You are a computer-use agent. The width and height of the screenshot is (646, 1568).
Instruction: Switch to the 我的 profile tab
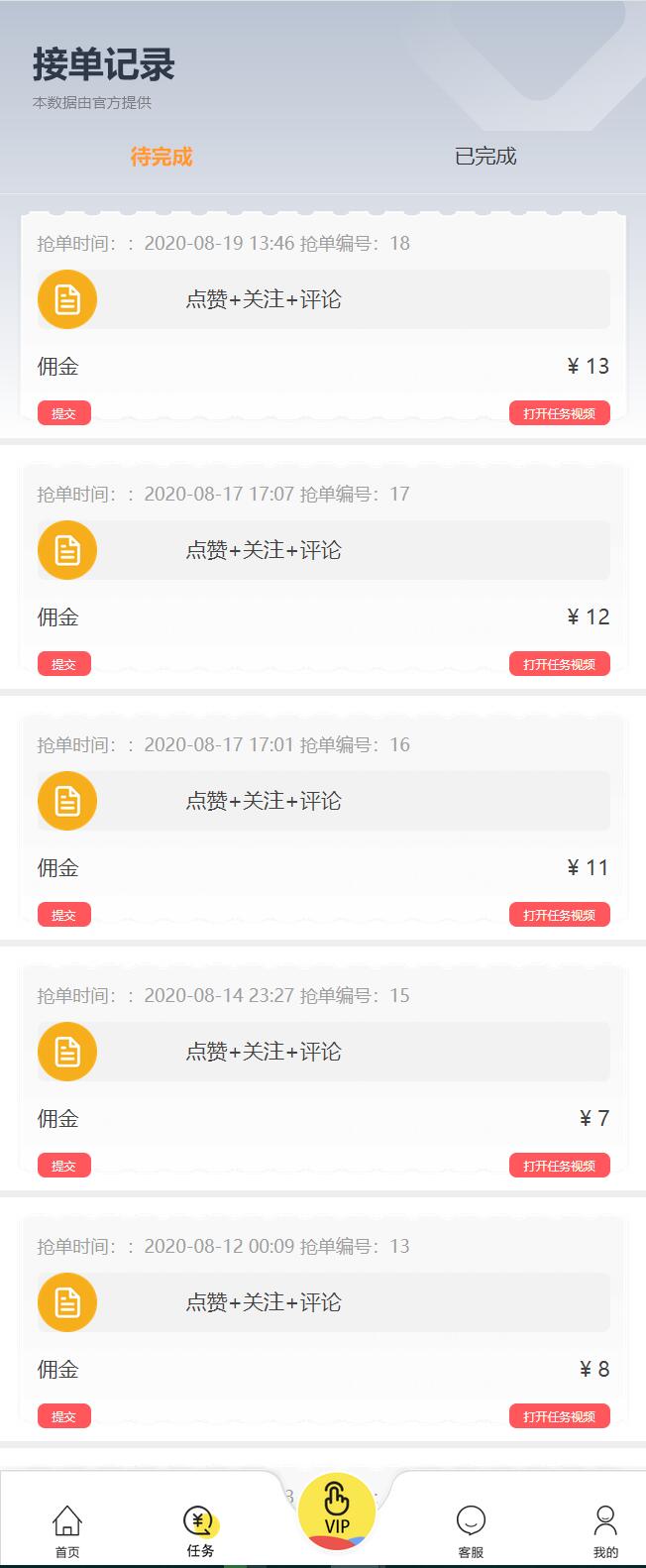pyautogui.click(x=605, y=1530)
